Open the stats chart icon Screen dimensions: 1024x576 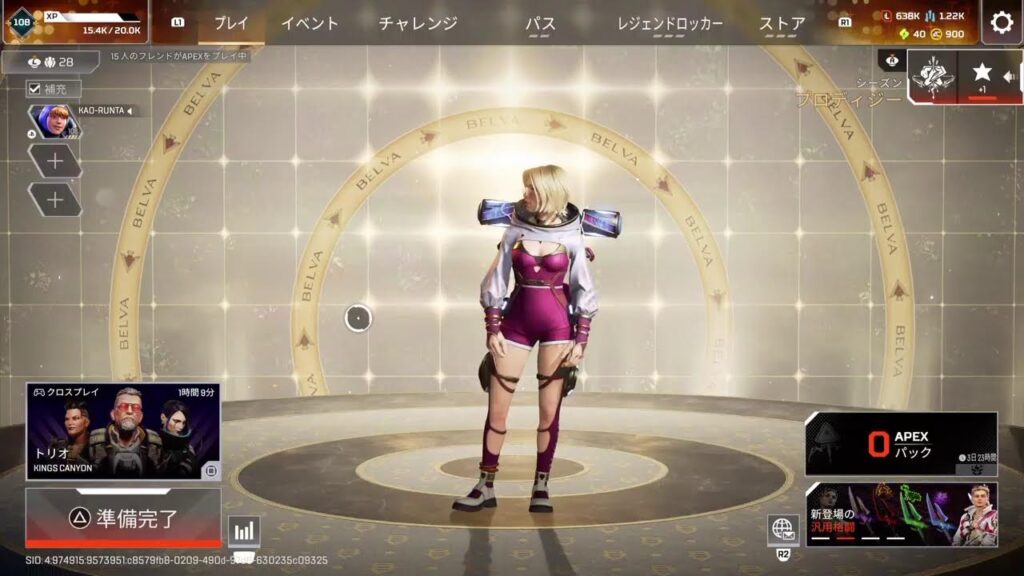(x=244, y=530)
